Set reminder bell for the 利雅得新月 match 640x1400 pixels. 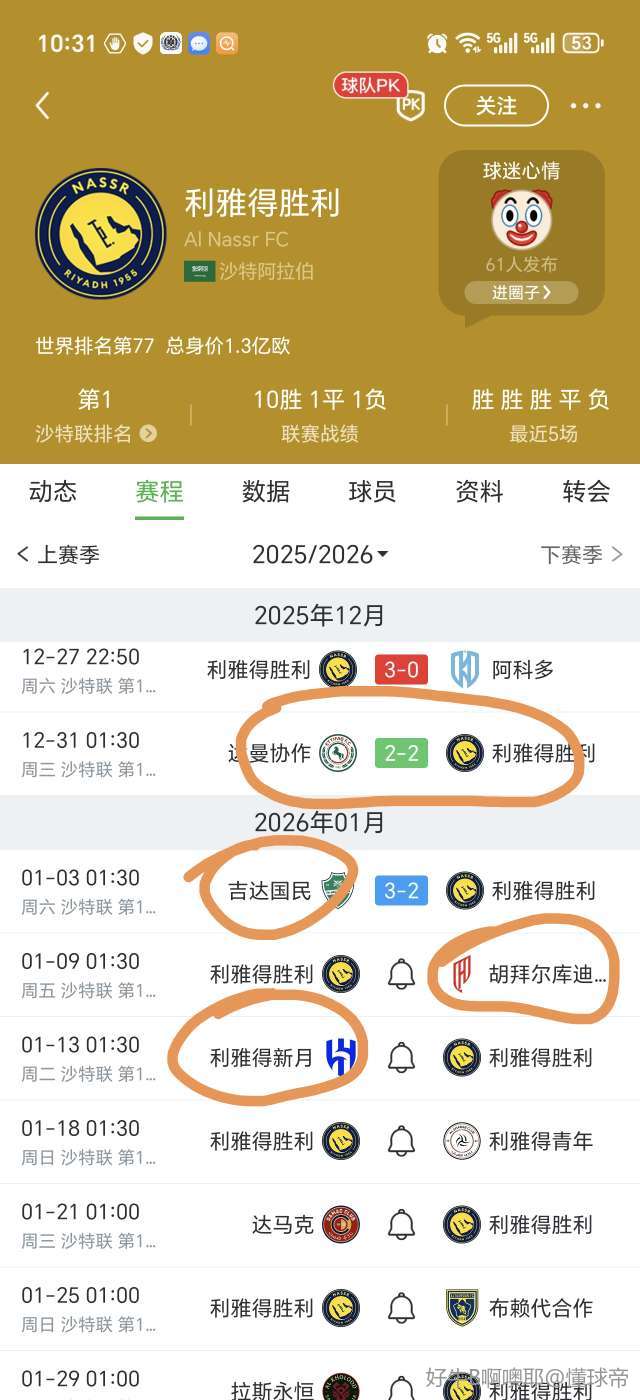pos(401,1057)
